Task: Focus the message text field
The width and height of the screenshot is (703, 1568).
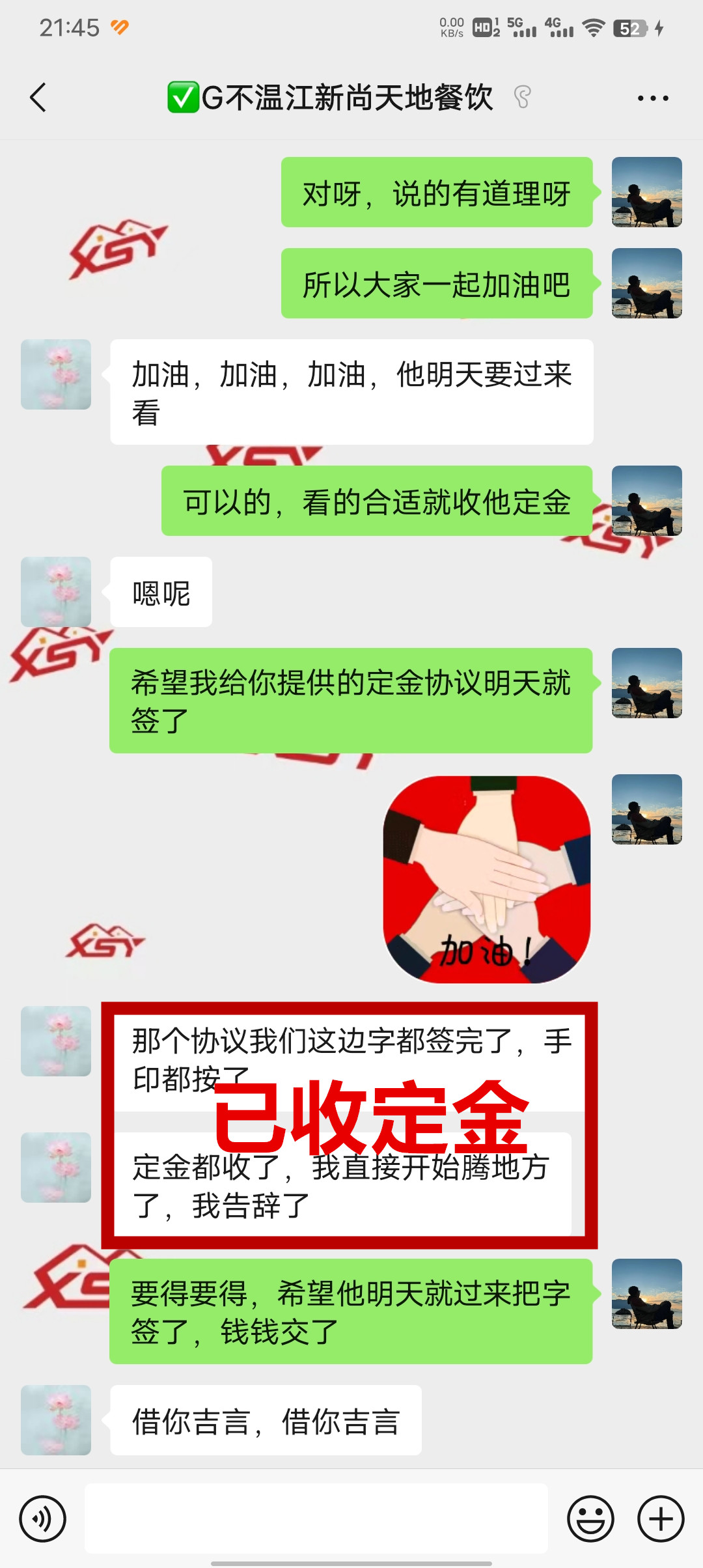Action: [316, 1519]
